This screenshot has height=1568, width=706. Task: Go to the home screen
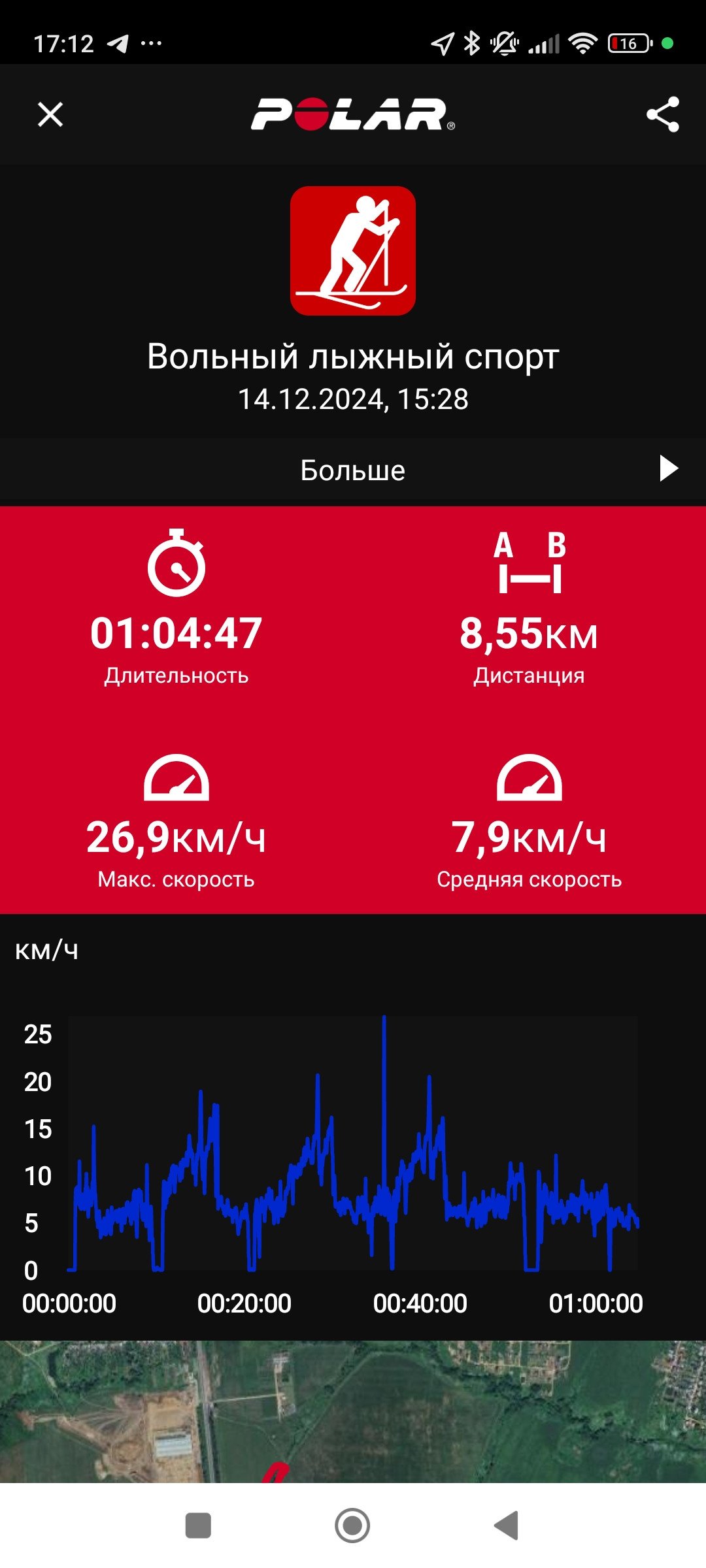(352, 1526)
